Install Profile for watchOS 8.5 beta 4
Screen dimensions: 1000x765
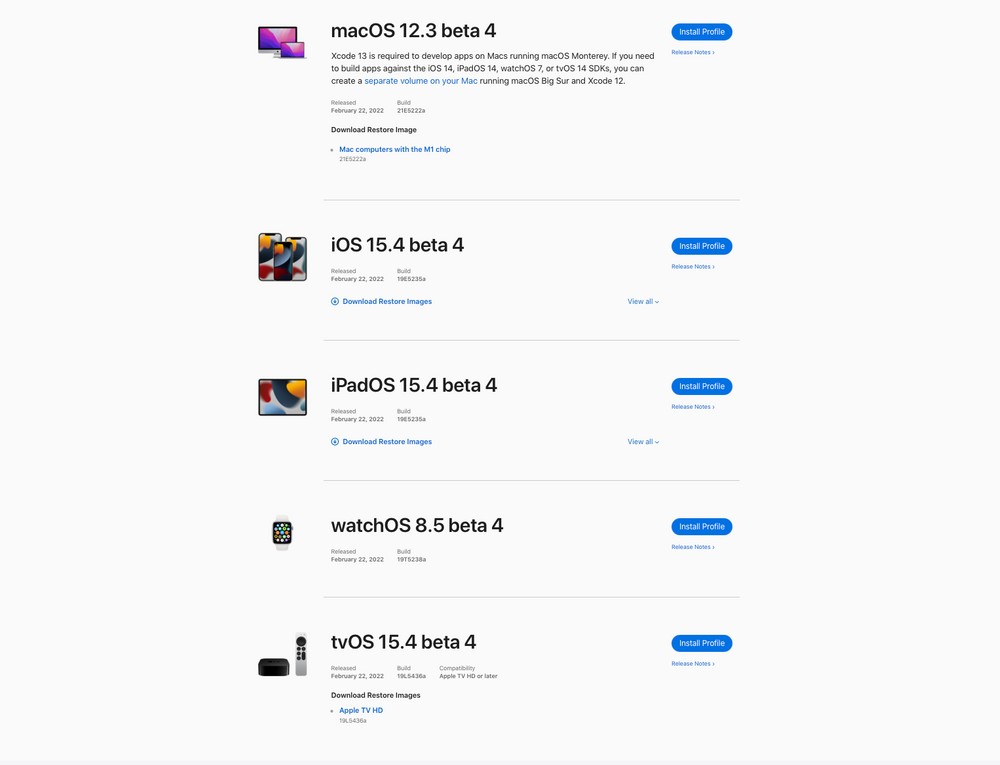tap(701, 527)
